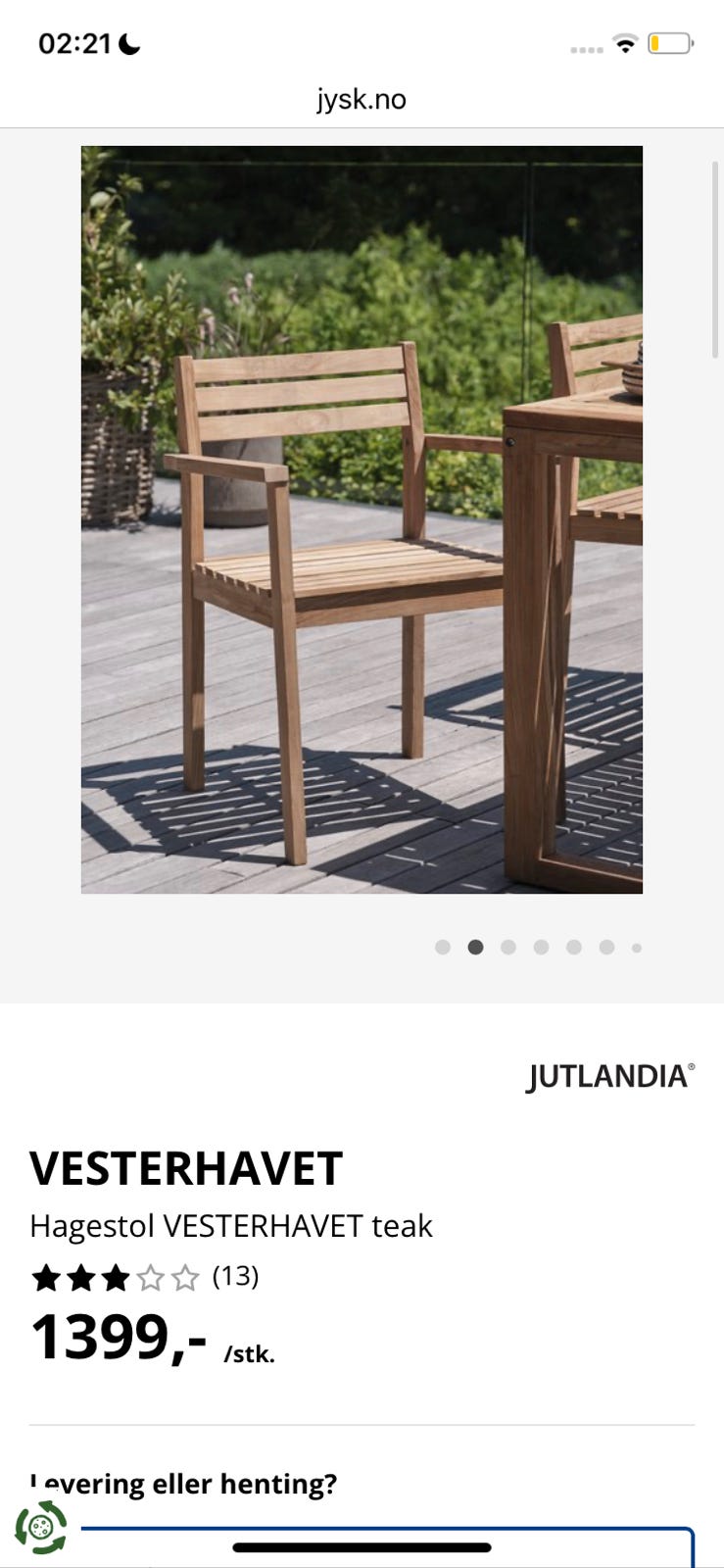Tap the VESTERHAVET product title
724x1568 pixels.
(185, 1168)
